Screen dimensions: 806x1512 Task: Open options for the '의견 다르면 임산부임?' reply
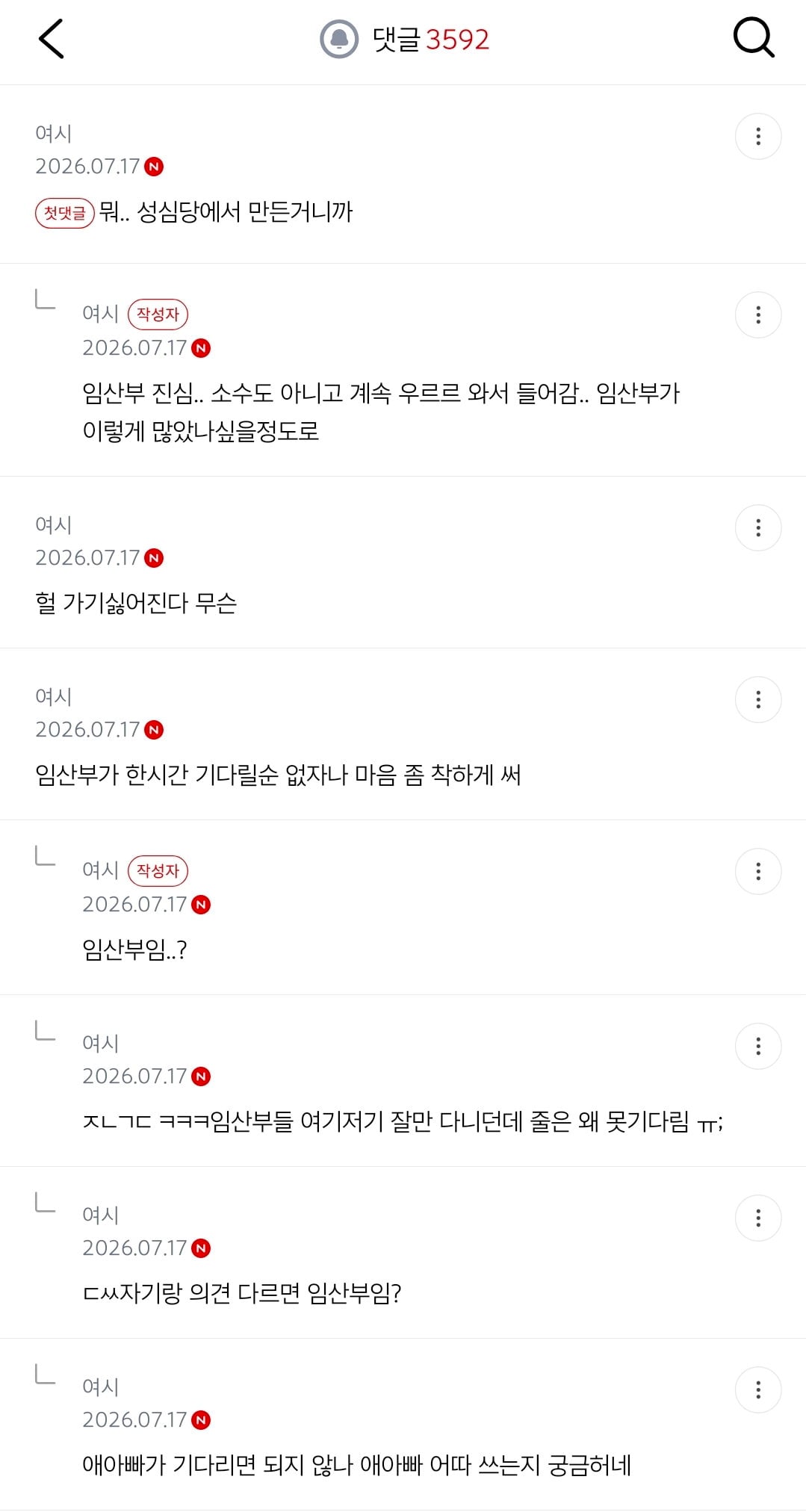tap(758, 1218)
